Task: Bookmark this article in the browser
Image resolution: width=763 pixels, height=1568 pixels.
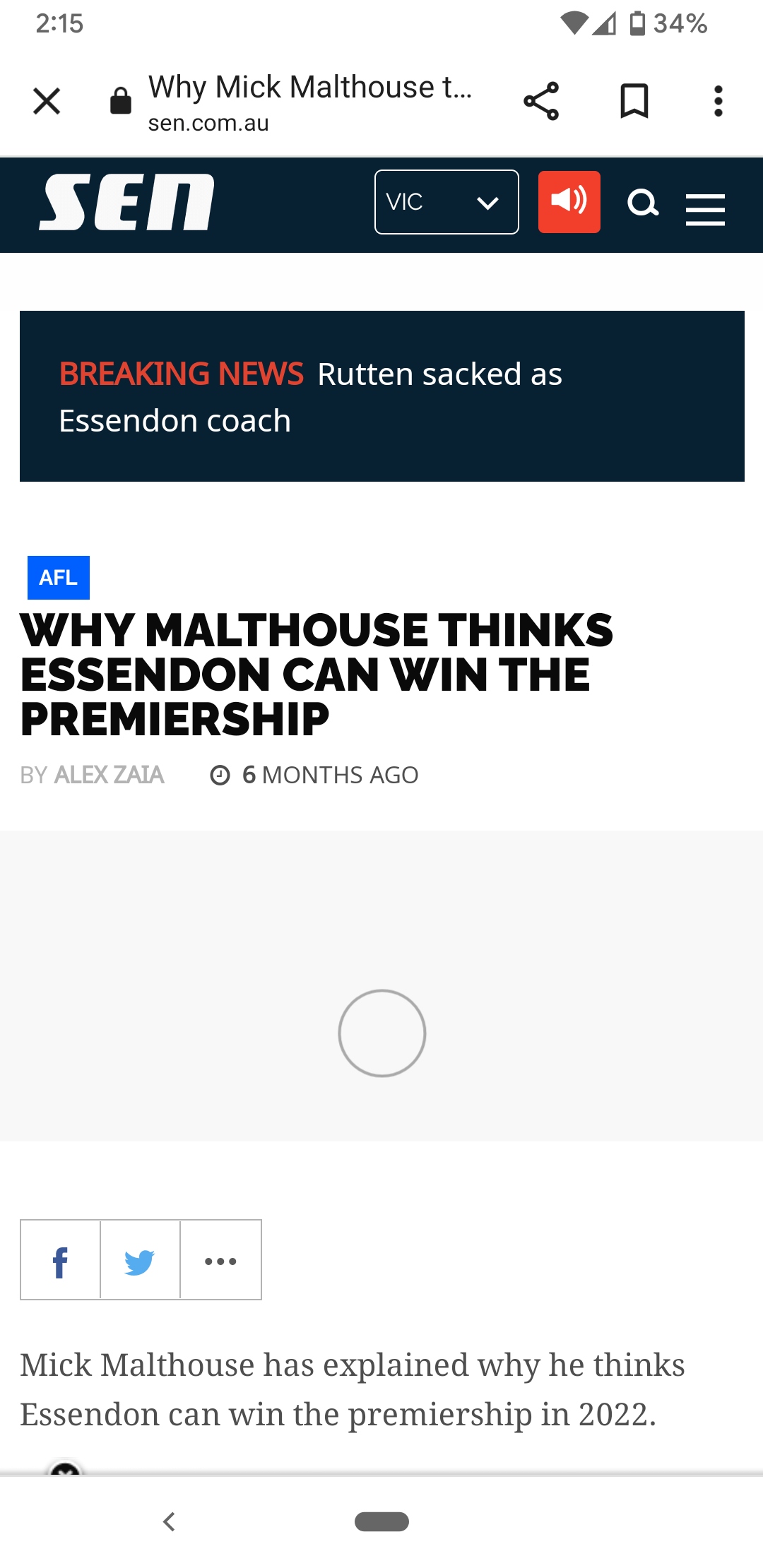Action: (632, 101)
